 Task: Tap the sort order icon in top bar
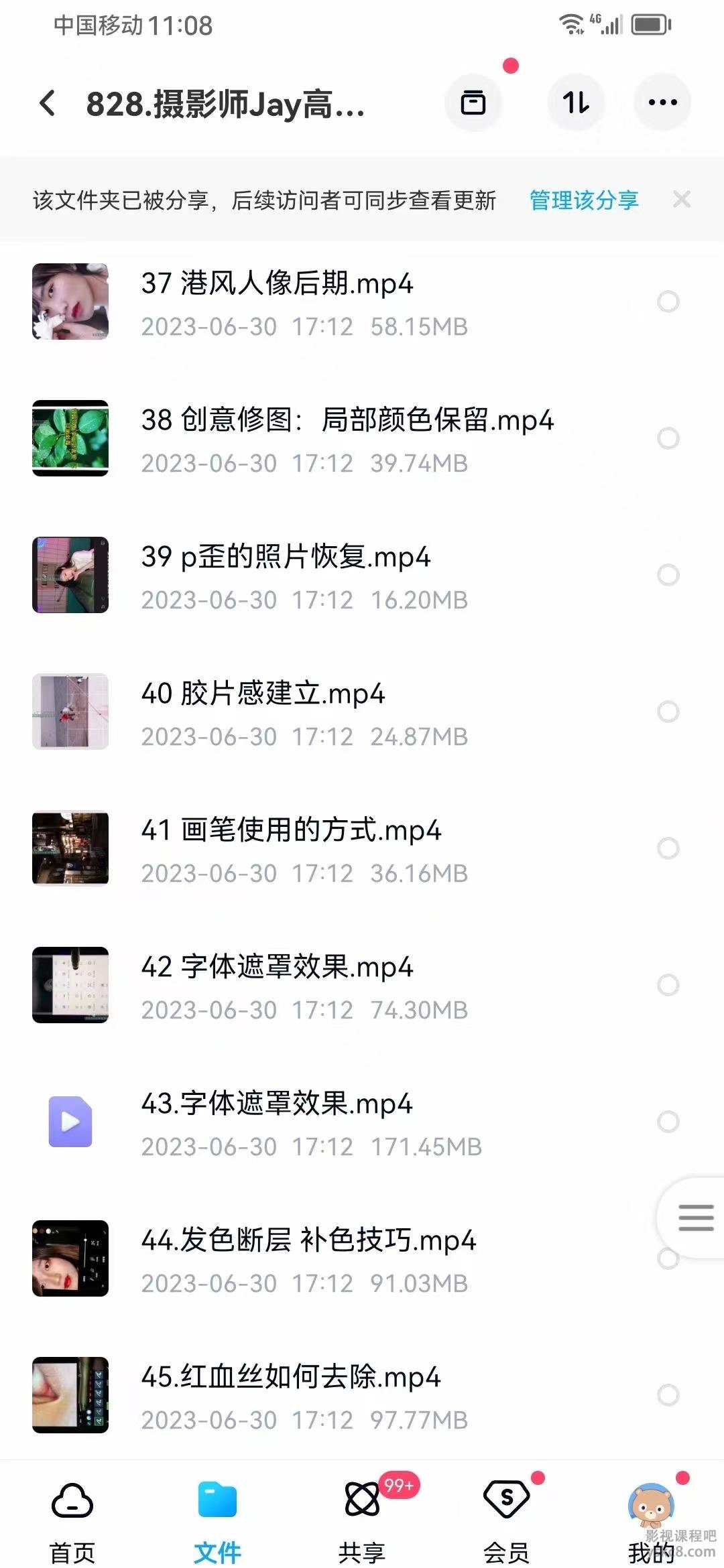pos(576,103)
